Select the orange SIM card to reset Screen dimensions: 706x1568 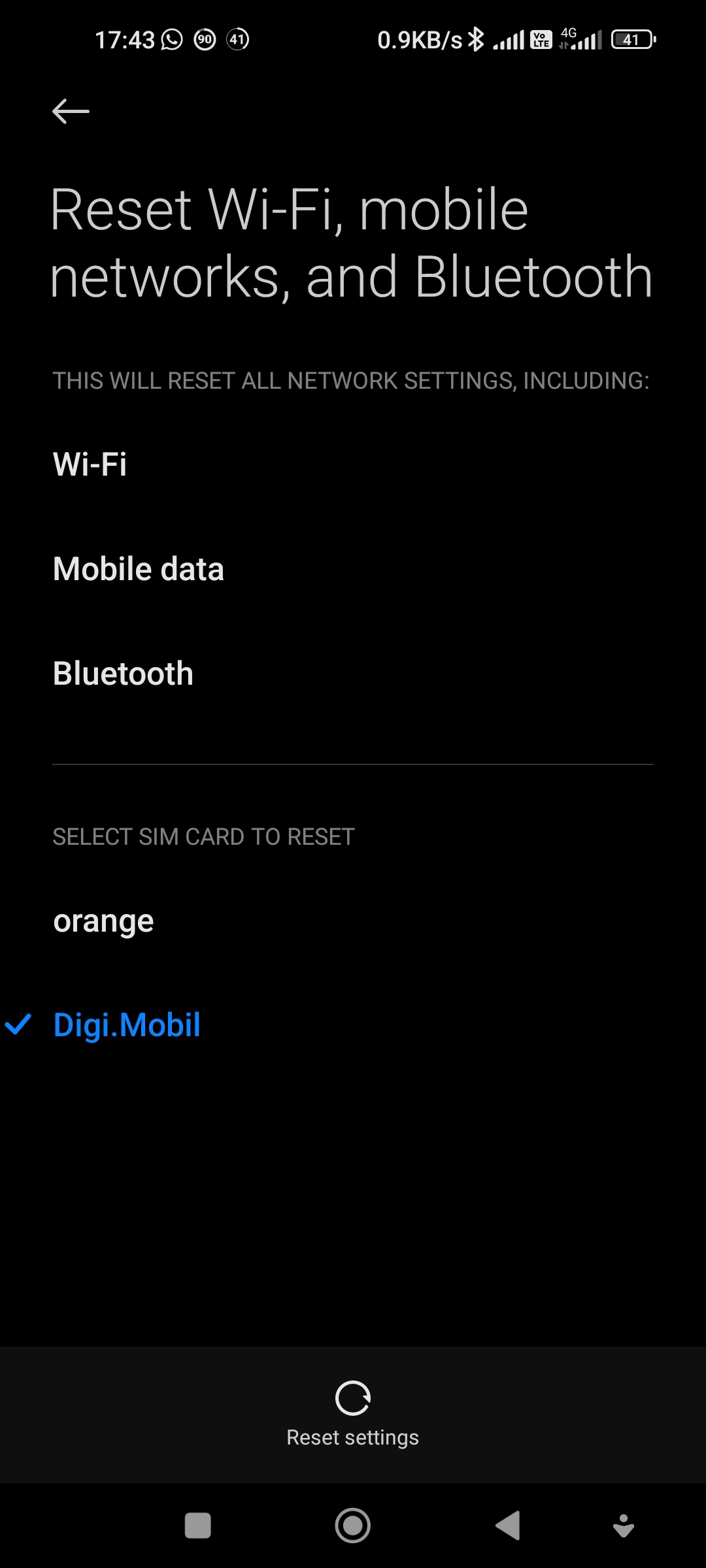click(353, 921)
